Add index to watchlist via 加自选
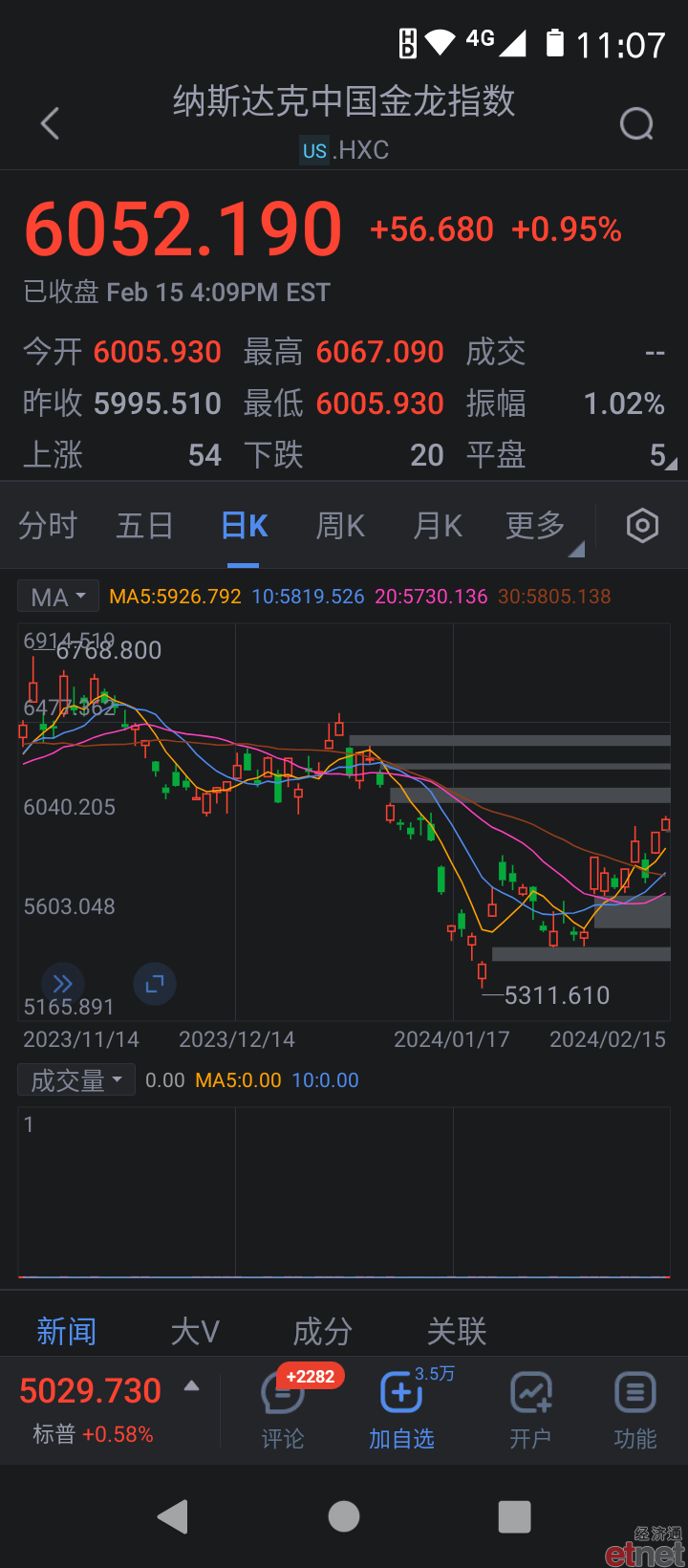The height and width of the screenshot is (1568, 688). coord(401,1410)
